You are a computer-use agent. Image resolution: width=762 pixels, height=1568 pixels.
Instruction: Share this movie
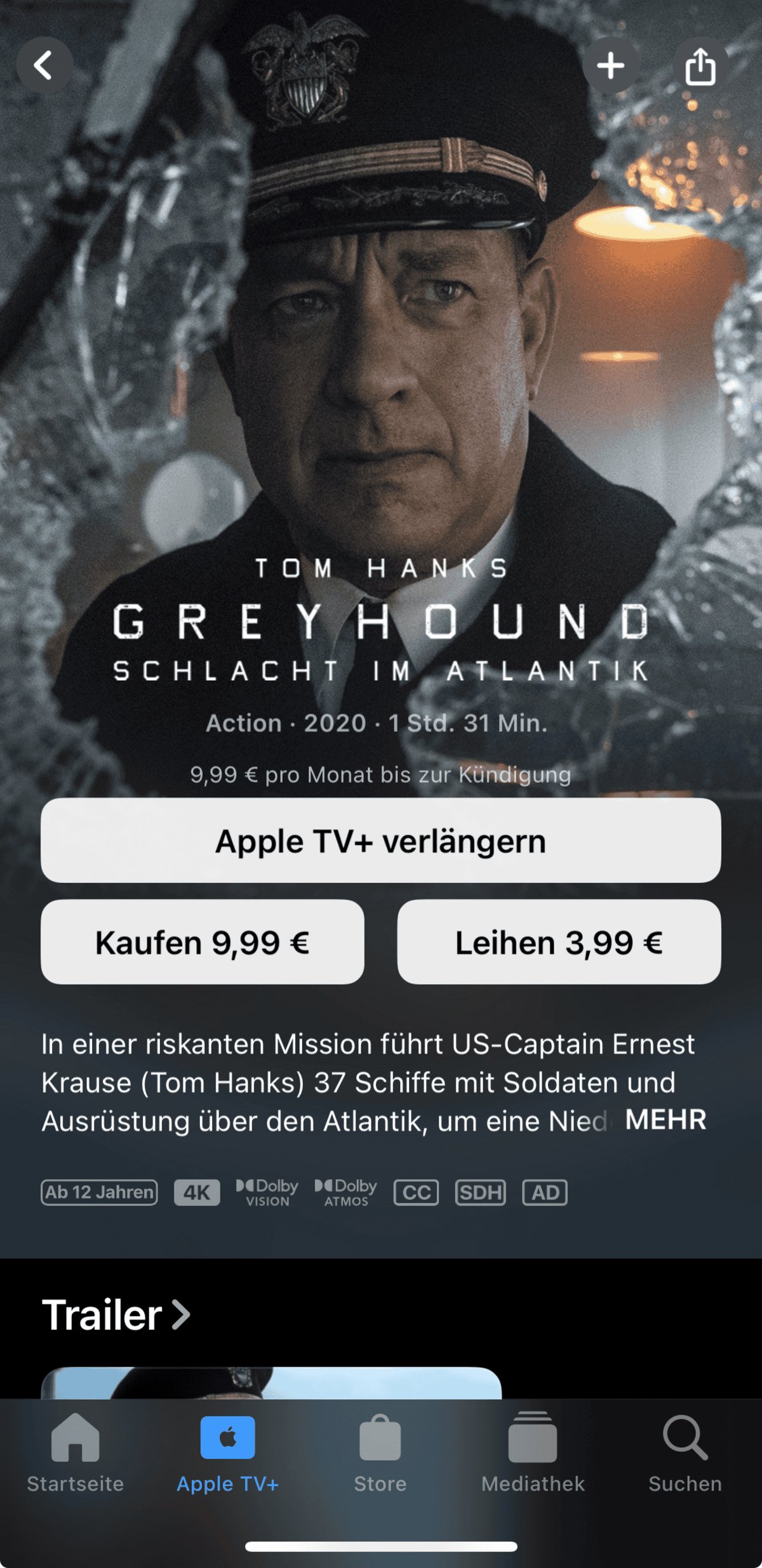(x=700, y=65)
